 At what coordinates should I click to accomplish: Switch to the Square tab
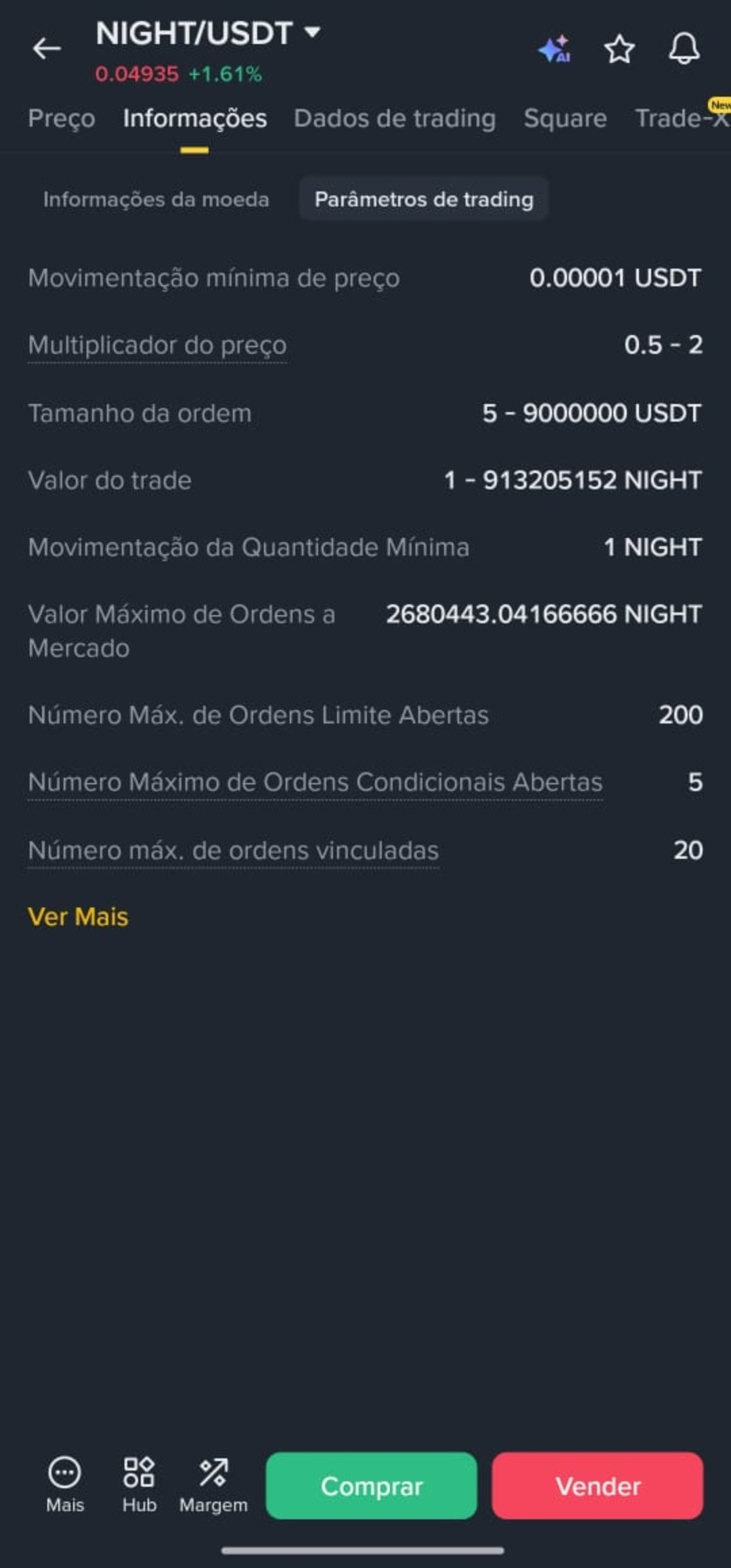565,118
